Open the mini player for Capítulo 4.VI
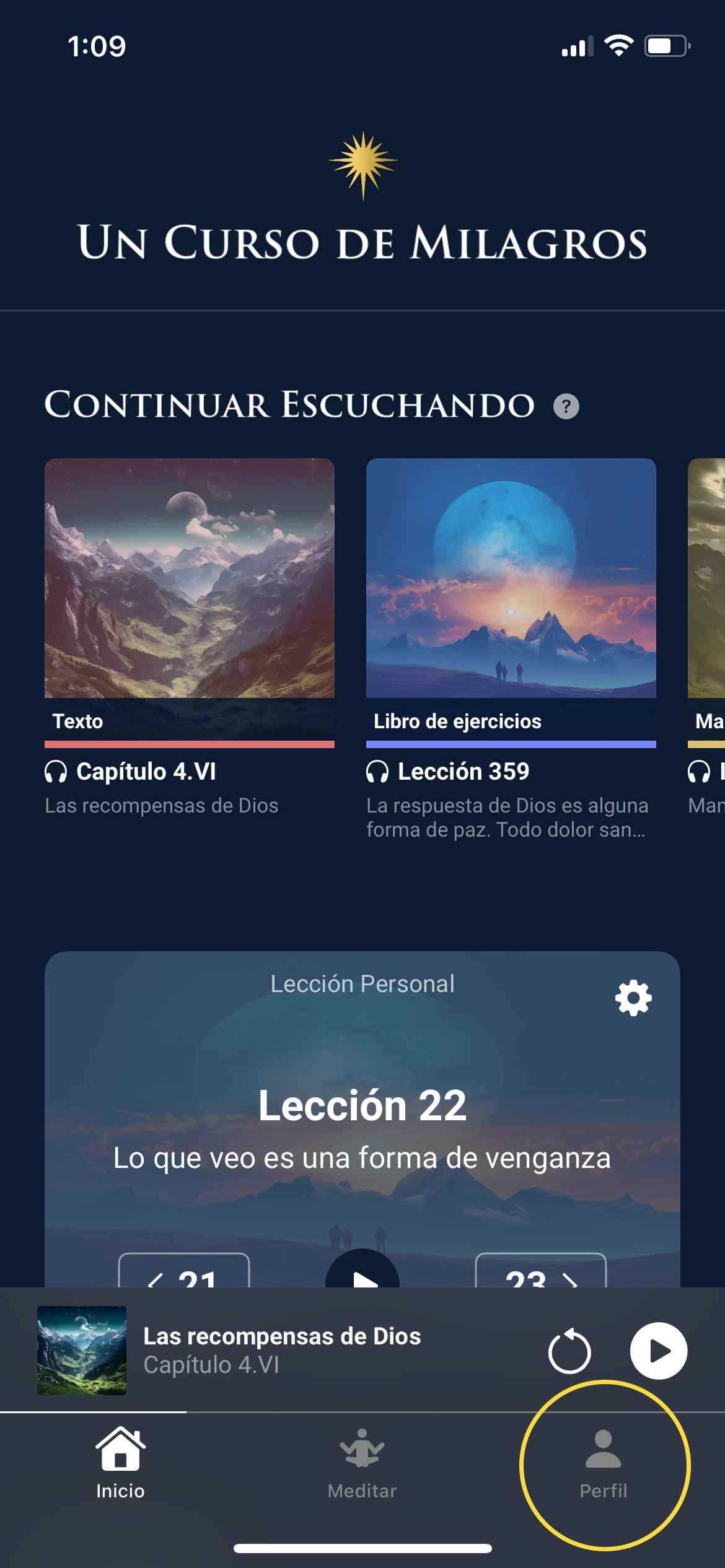This screenshot has width=725, height=1568. 282,1350
